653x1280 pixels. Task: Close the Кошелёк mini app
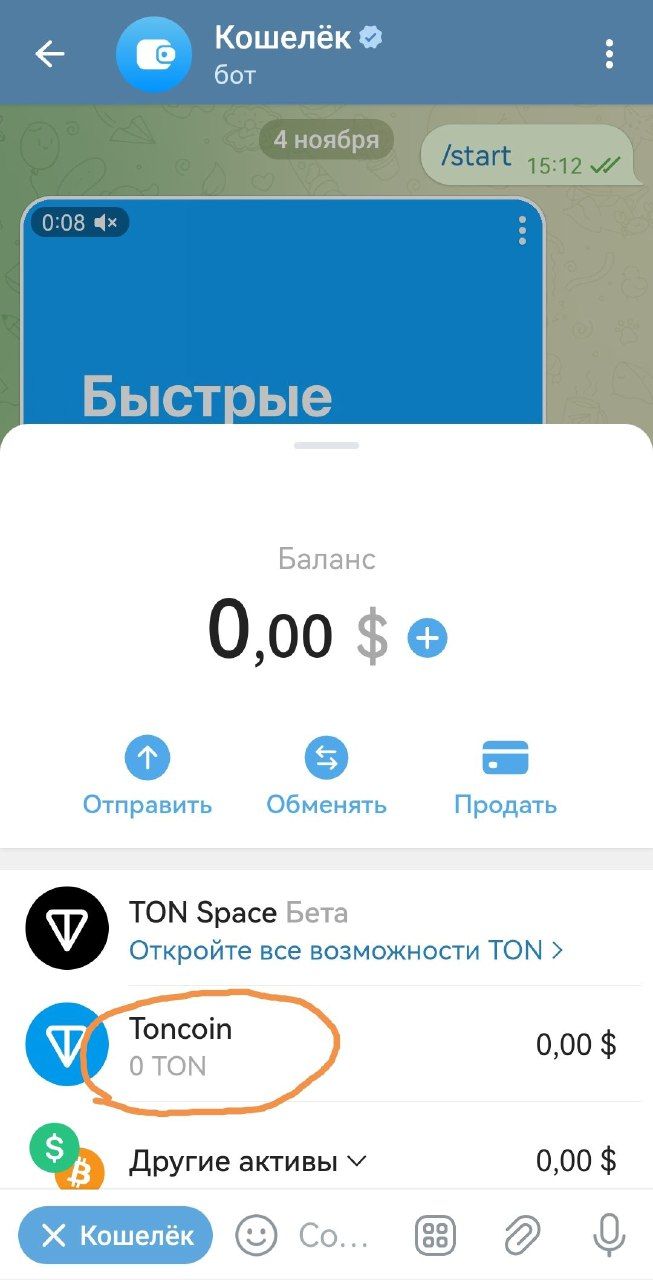pyautogui.click(x=116, y=1236)
